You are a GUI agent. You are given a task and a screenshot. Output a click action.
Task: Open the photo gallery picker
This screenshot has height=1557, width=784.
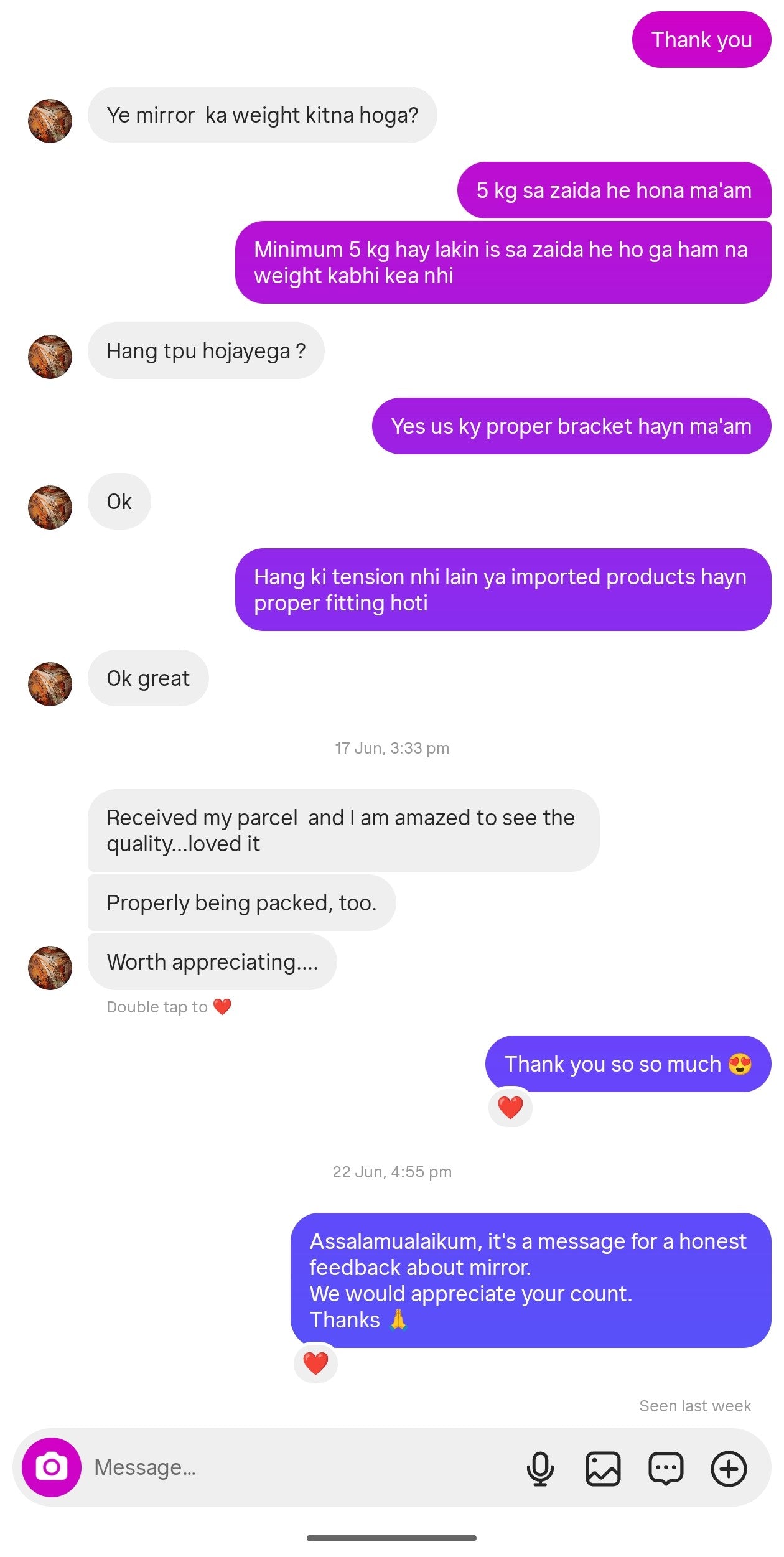tap(603, 1468)
